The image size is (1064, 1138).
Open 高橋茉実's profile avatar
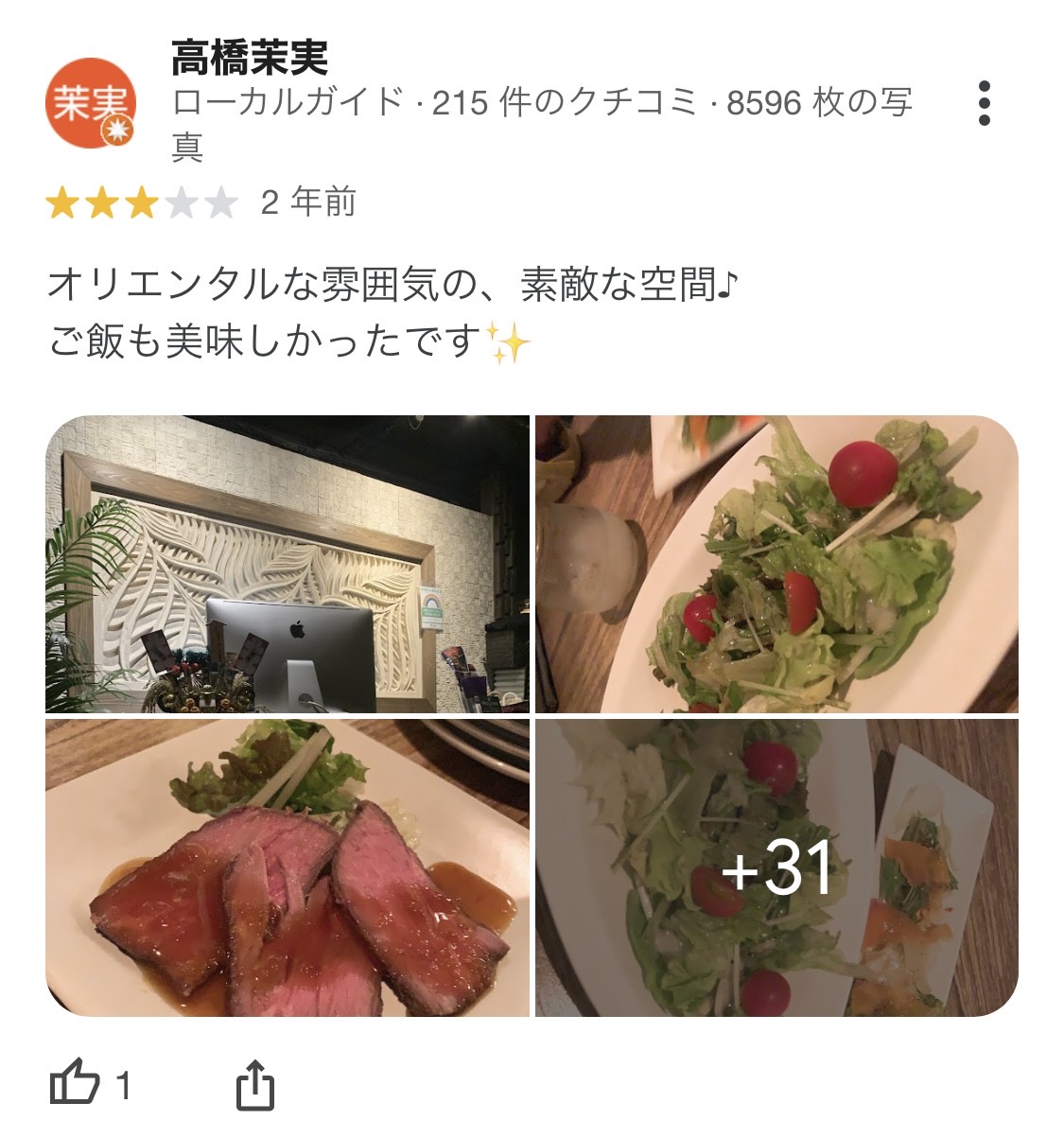(x=91, y=103)
